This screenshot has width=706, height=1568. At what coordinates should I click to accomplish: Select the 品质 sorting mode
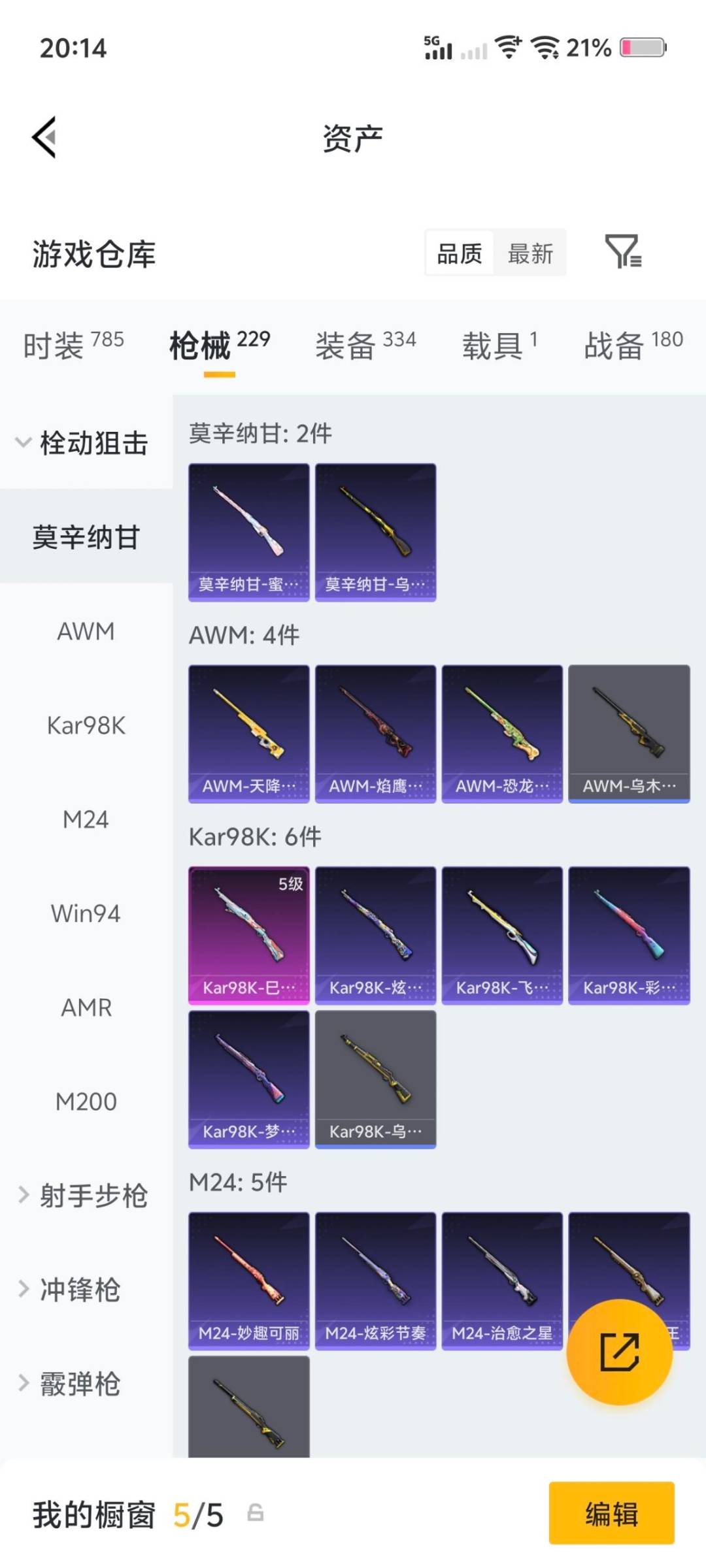point(459,253)
